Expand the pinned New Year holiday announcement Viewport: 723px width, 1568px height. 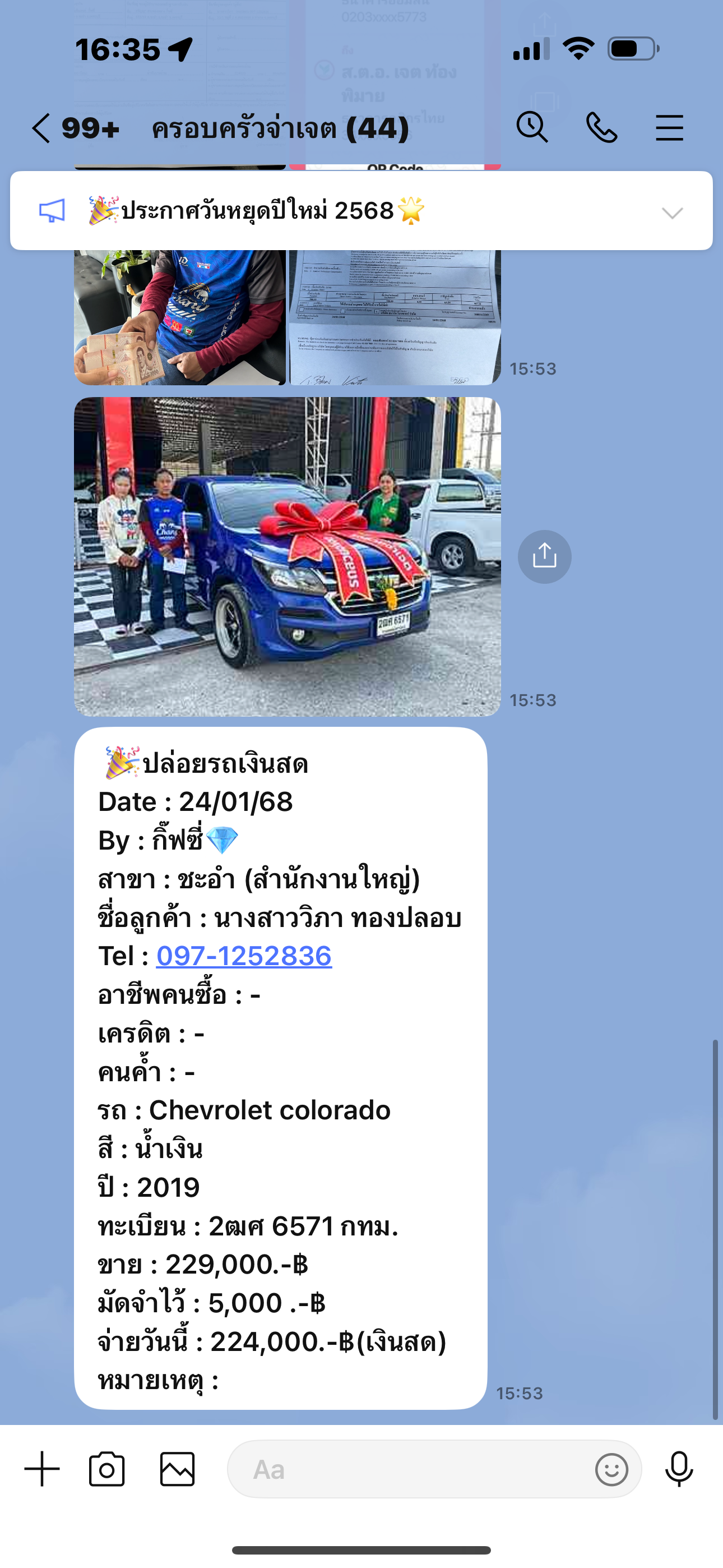[673, 213]
